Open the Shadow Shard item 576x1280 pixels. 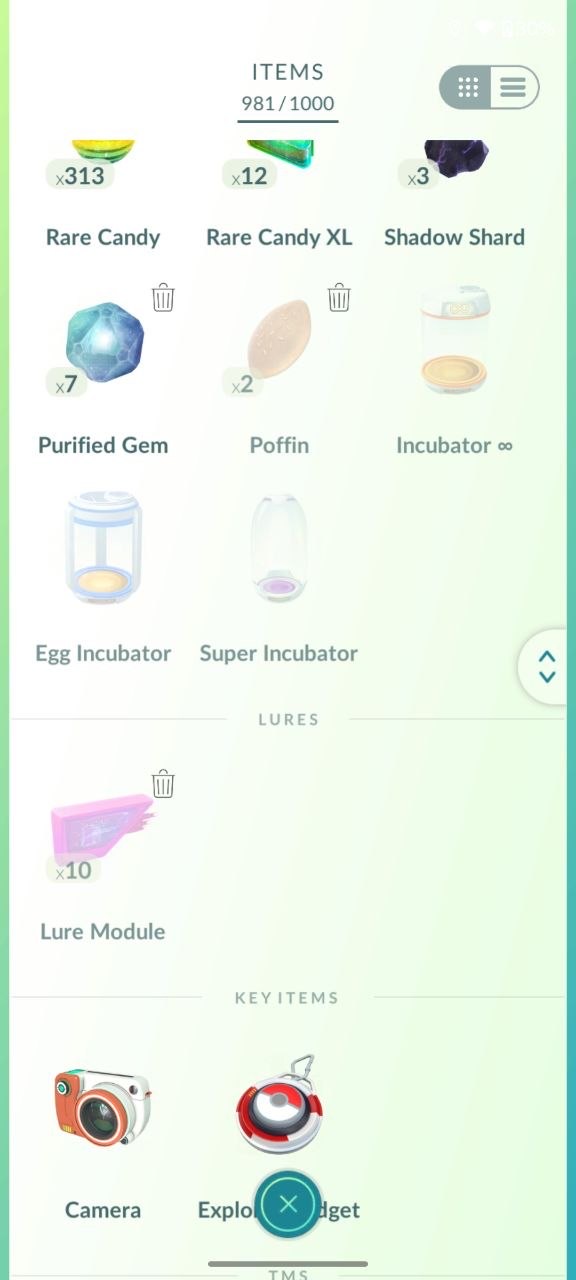tap(454, 195)
